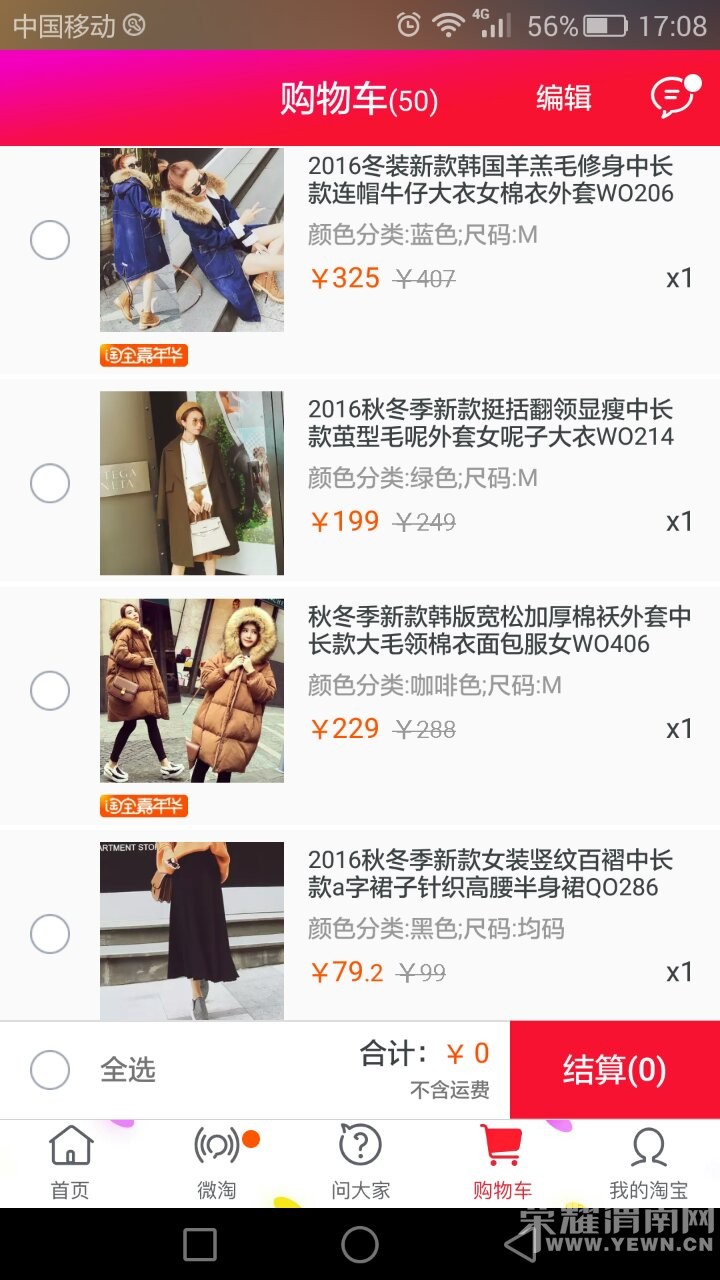Open the WO214 wool coat photo
This screenshot has height=1280, width=720.
[x=192, y=483]
